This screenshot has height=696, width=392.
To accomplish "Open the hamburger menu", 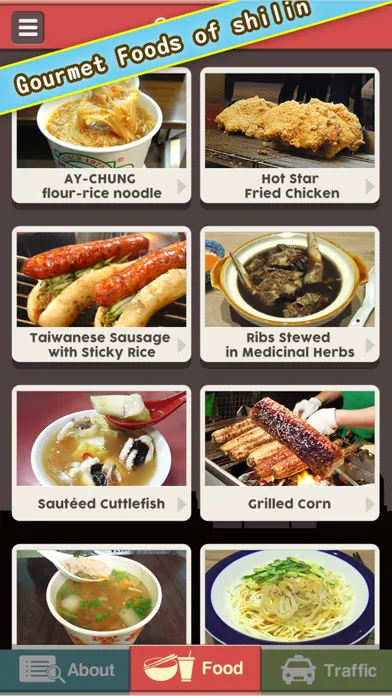I will (x=28, y=28).
